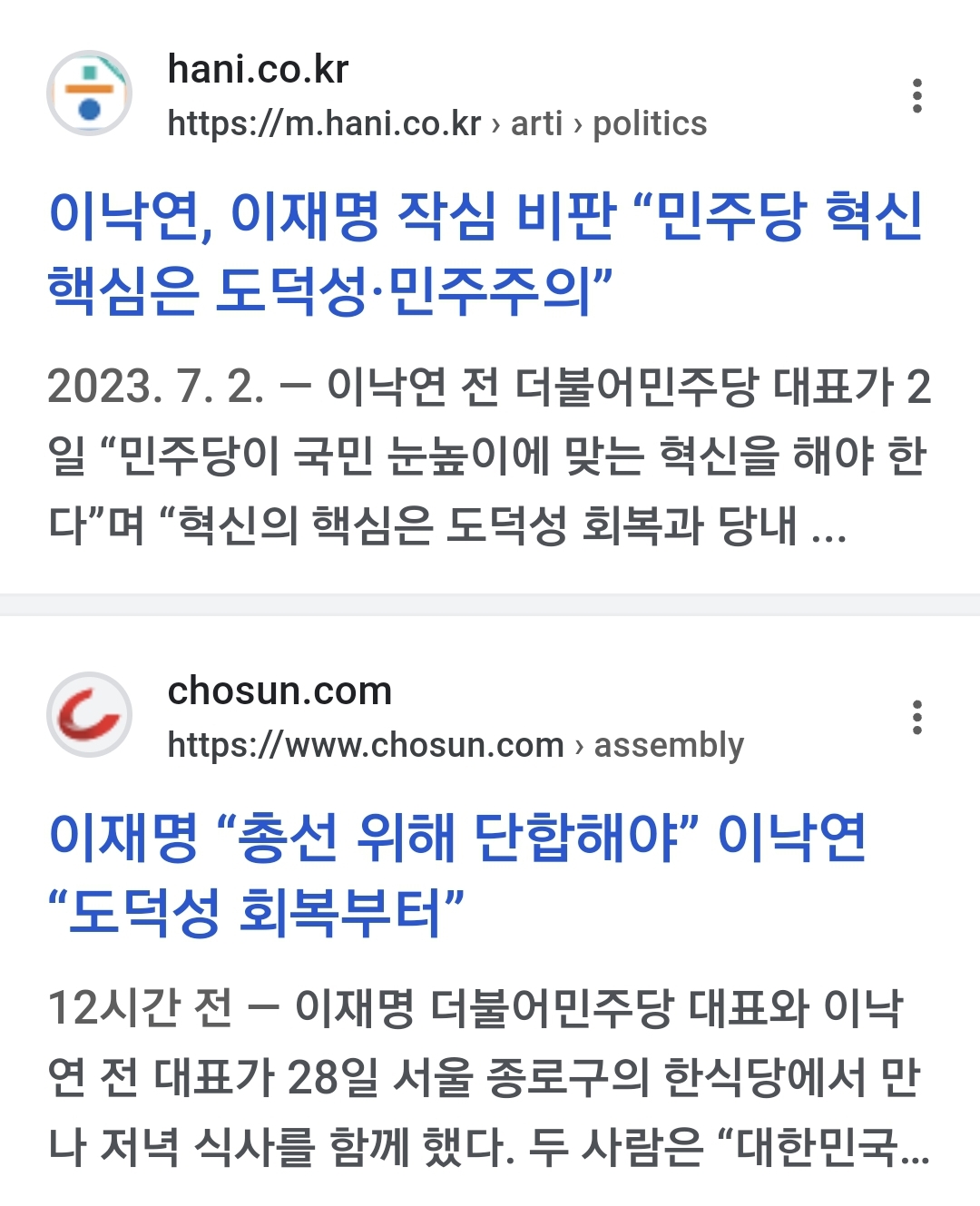980x1206 pixels.
Task: Open the chosun.com headline starting 이재명 "총선 위해 단합해야"
Action: click(x=457, y=874)
